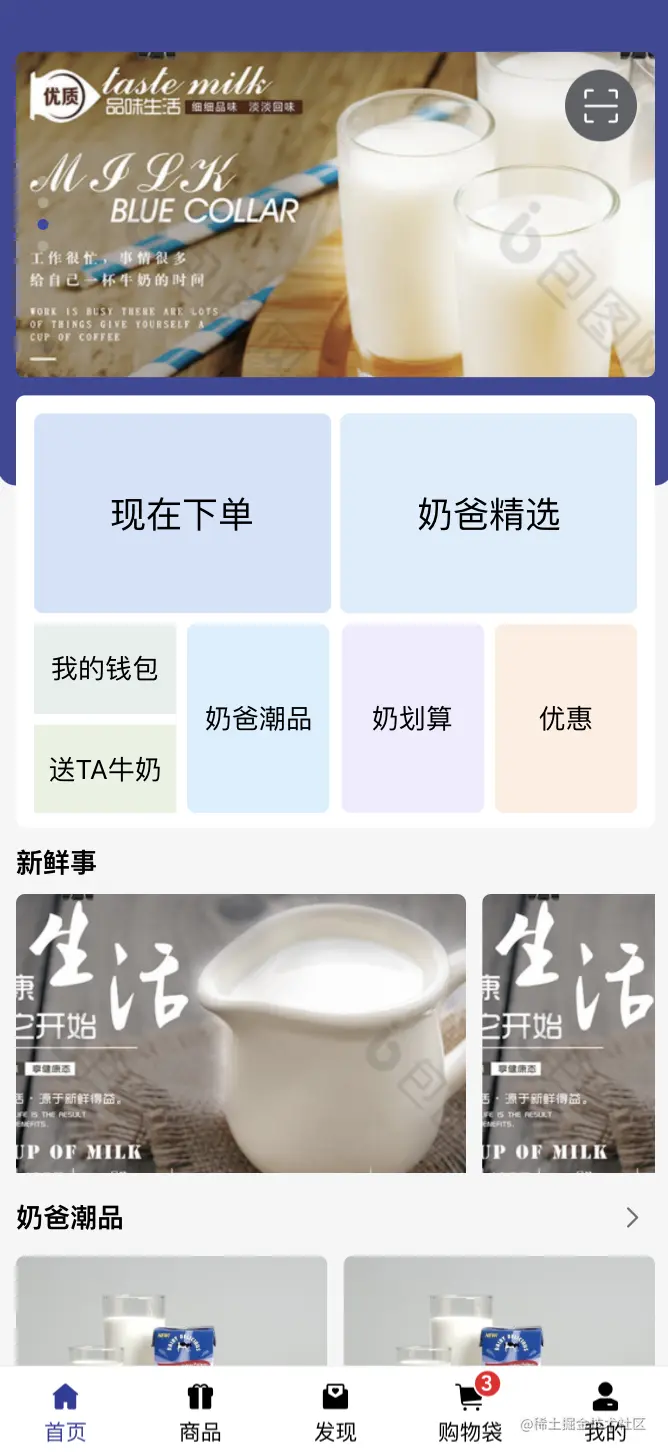This screenshot has height=1454, width=668.
Task: Expand 奶爸潮品 section via chevron
Action: click(632, 1217)
